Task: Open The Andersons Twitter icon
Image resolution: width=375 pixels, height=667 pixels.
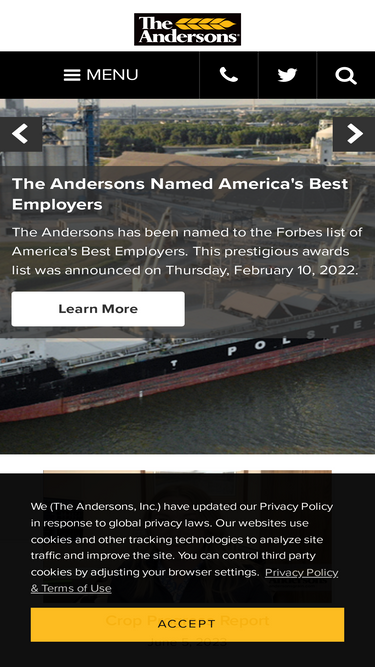Action: point(287,75)
